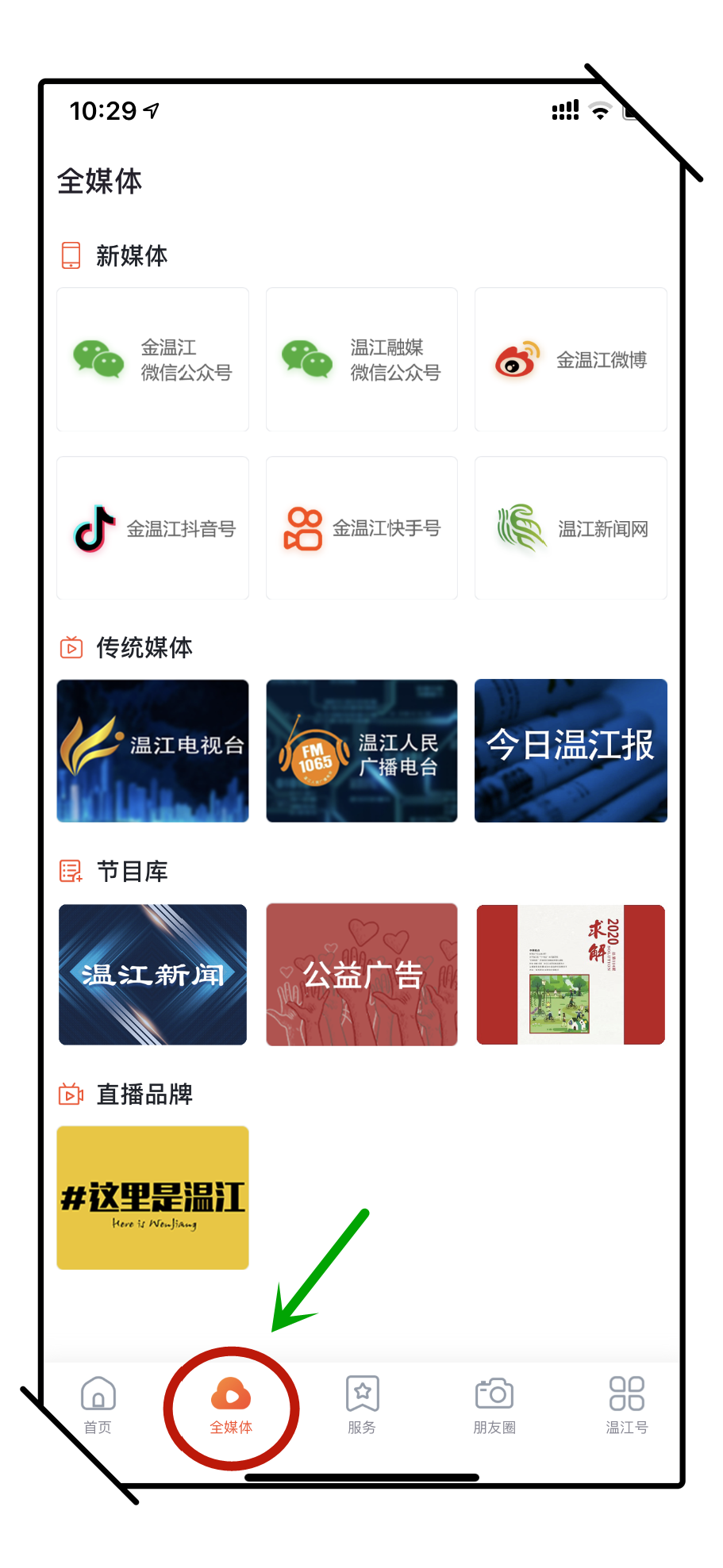Open 温江新闻网 card
Screen dimensions: 723x1568
coord(571,528)
